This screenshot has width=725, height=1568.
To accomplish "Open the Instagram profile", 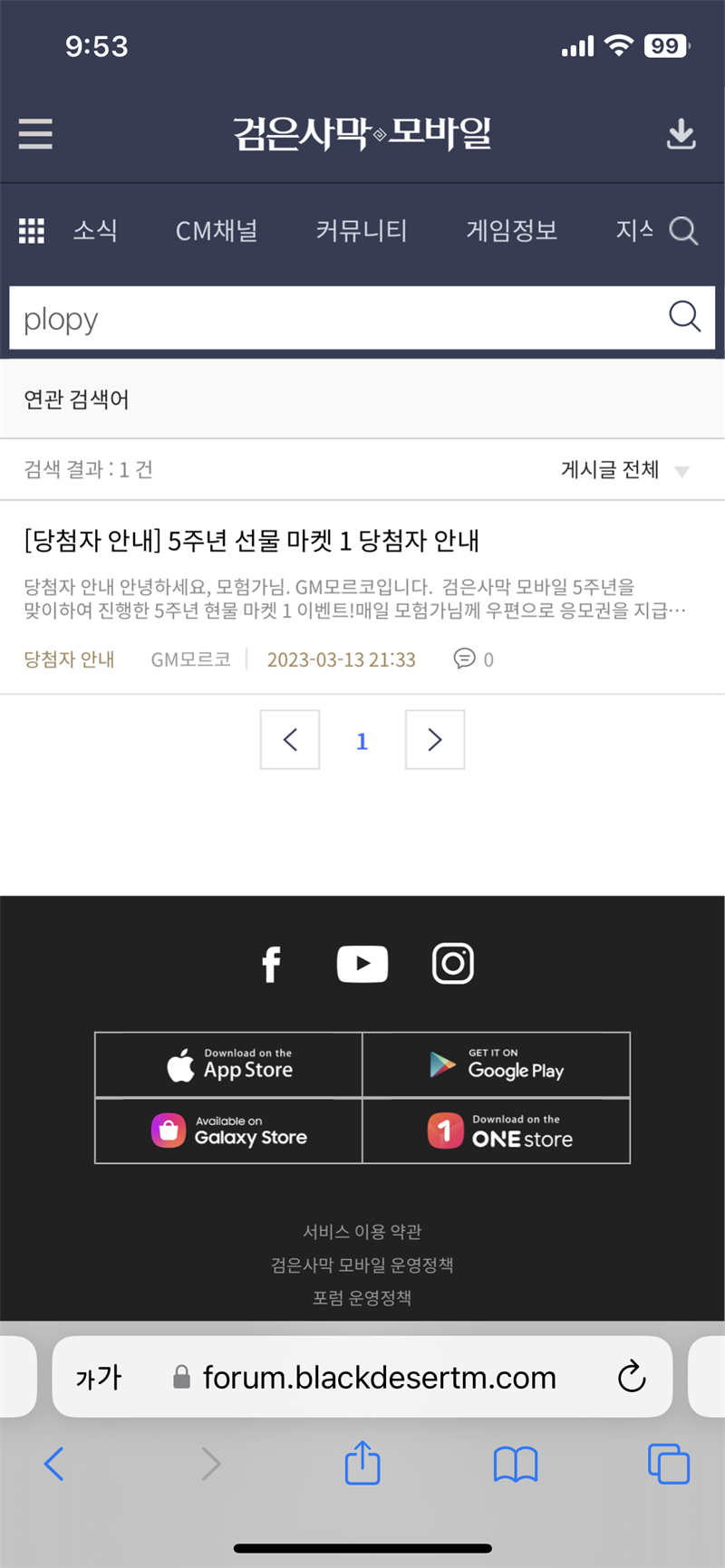I will tap(453, 964).
